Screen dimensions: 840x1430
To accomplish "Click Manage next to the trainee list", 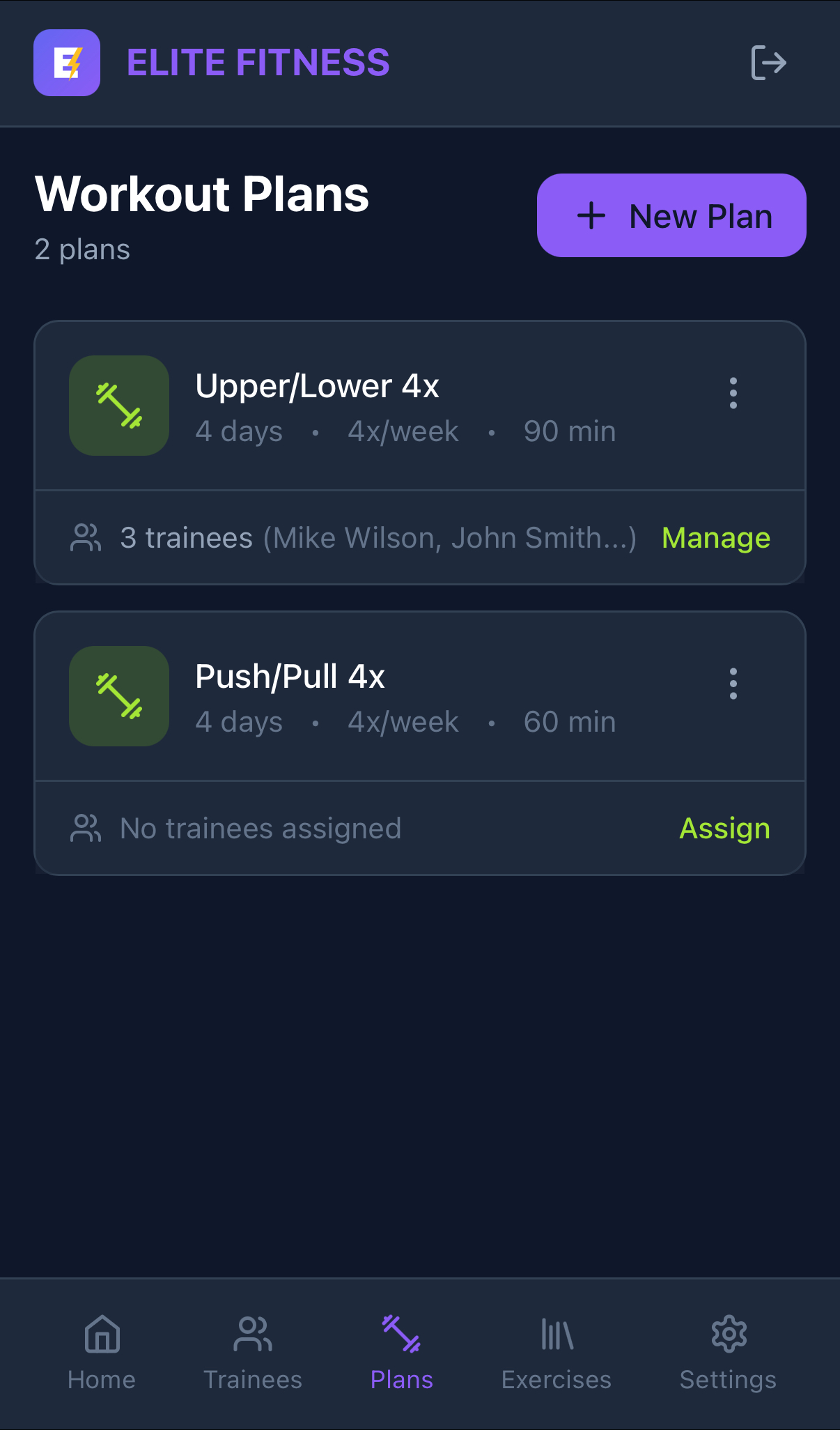I will 715,537.
